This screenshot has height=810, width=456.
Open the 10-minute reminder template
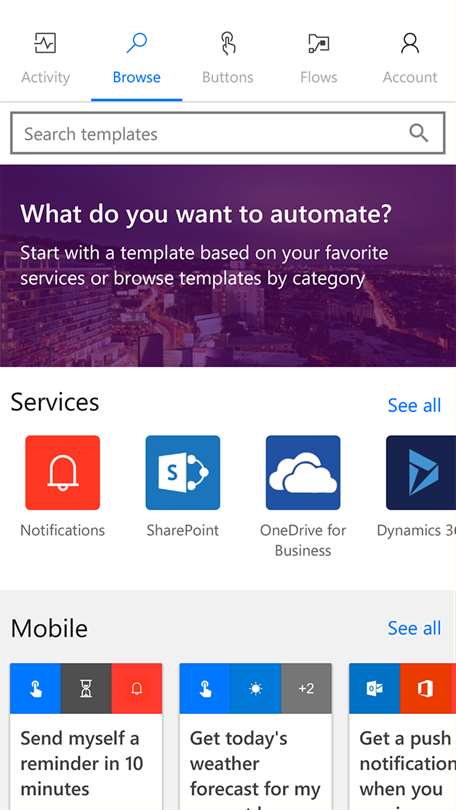pos(86,737)
